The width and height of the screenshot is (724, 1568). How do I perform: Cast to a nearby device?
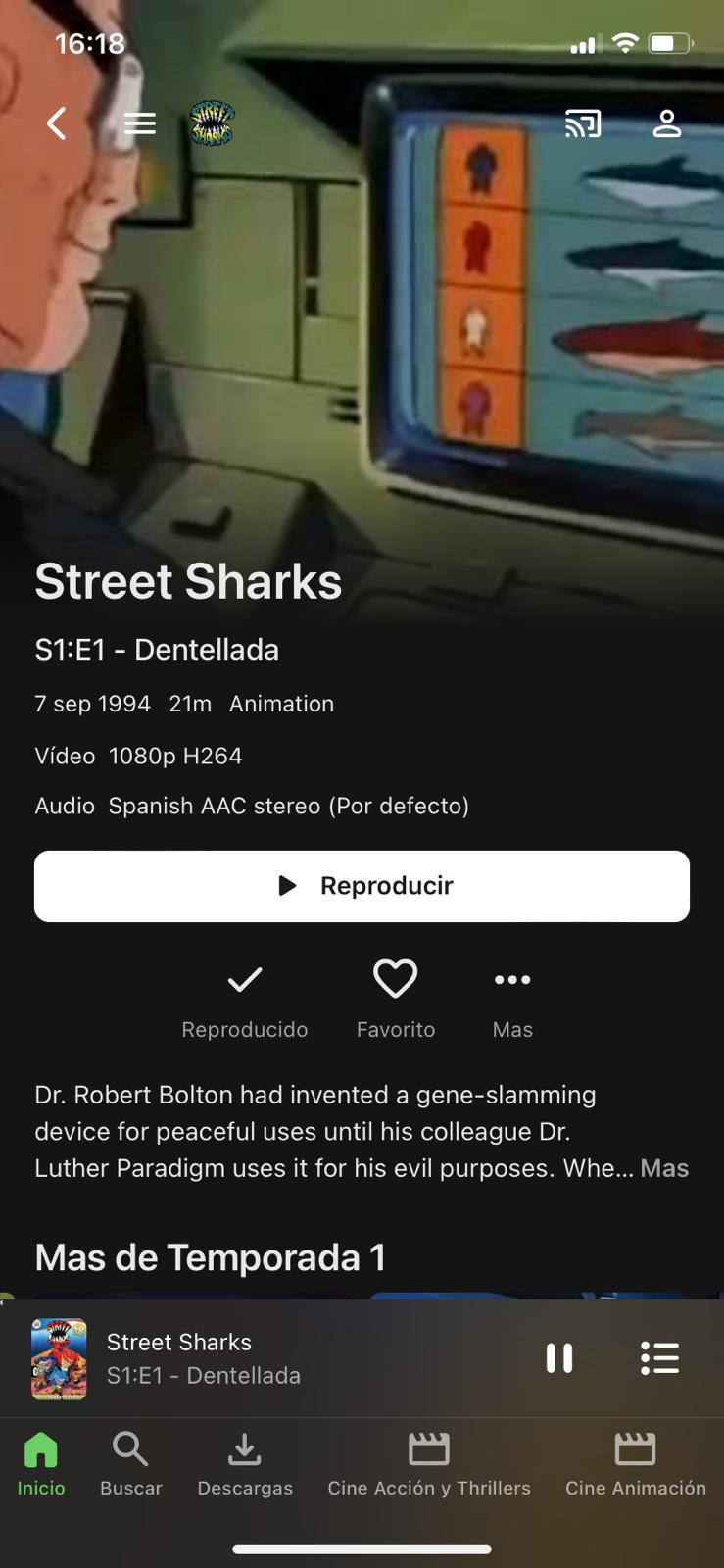pyautogui.click(x=583, y=123)
